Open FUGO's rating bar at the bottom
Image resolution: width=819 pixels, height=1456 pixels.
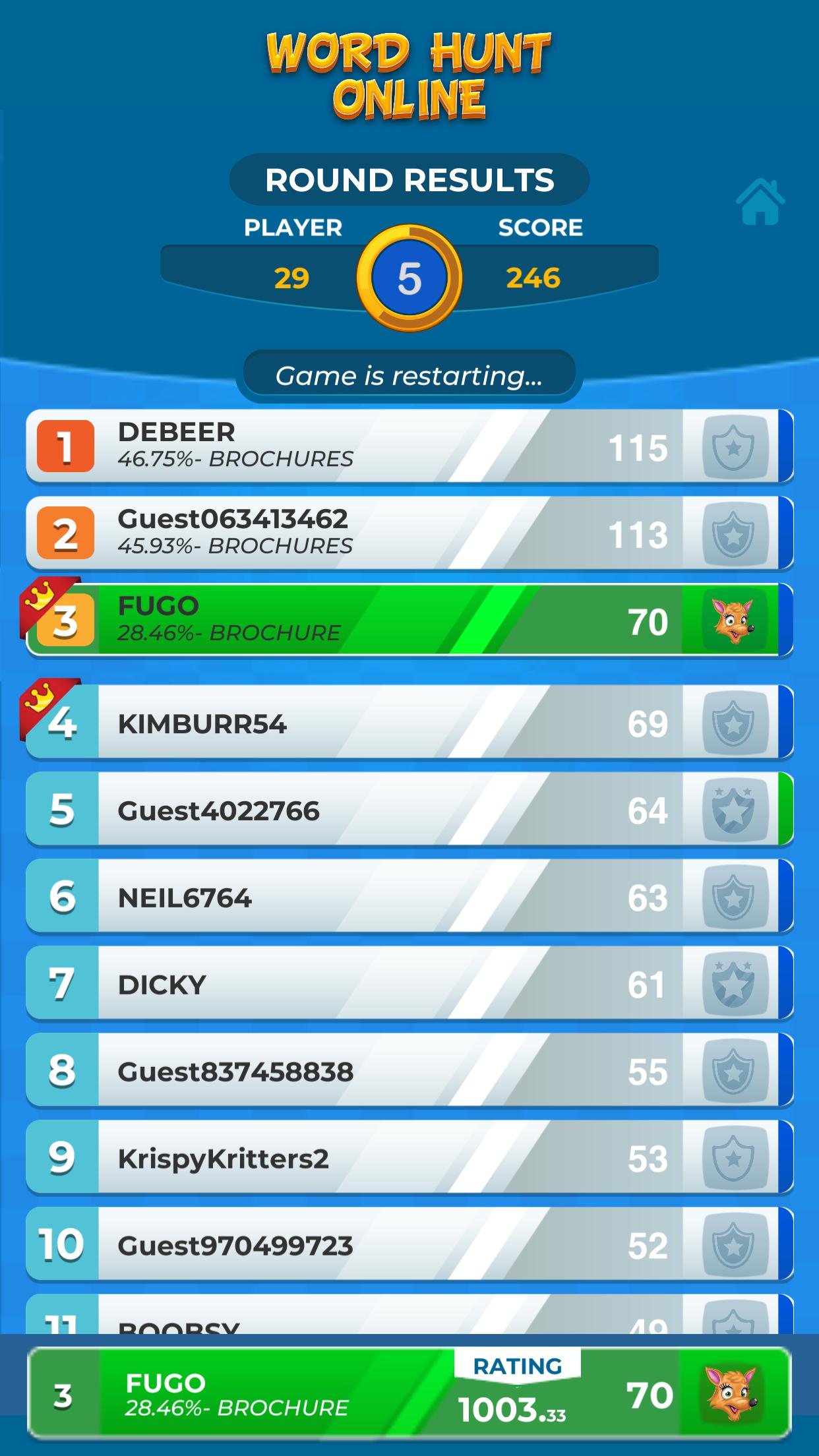(x=409, y=1394)
